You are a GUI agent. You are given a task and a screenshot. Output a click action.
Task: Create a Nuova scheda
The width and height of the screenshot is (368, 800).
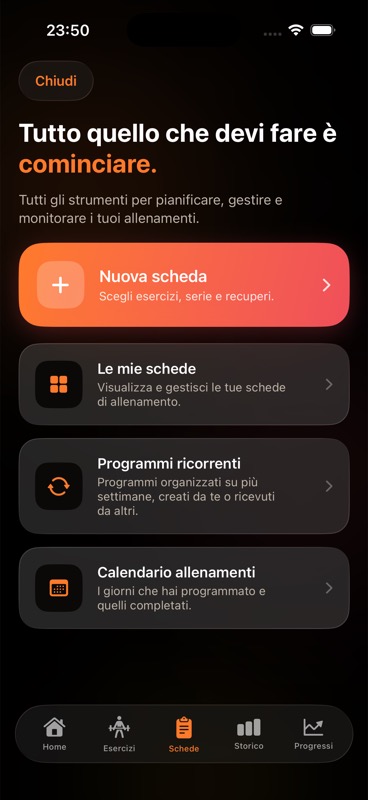tap(184, 285)
